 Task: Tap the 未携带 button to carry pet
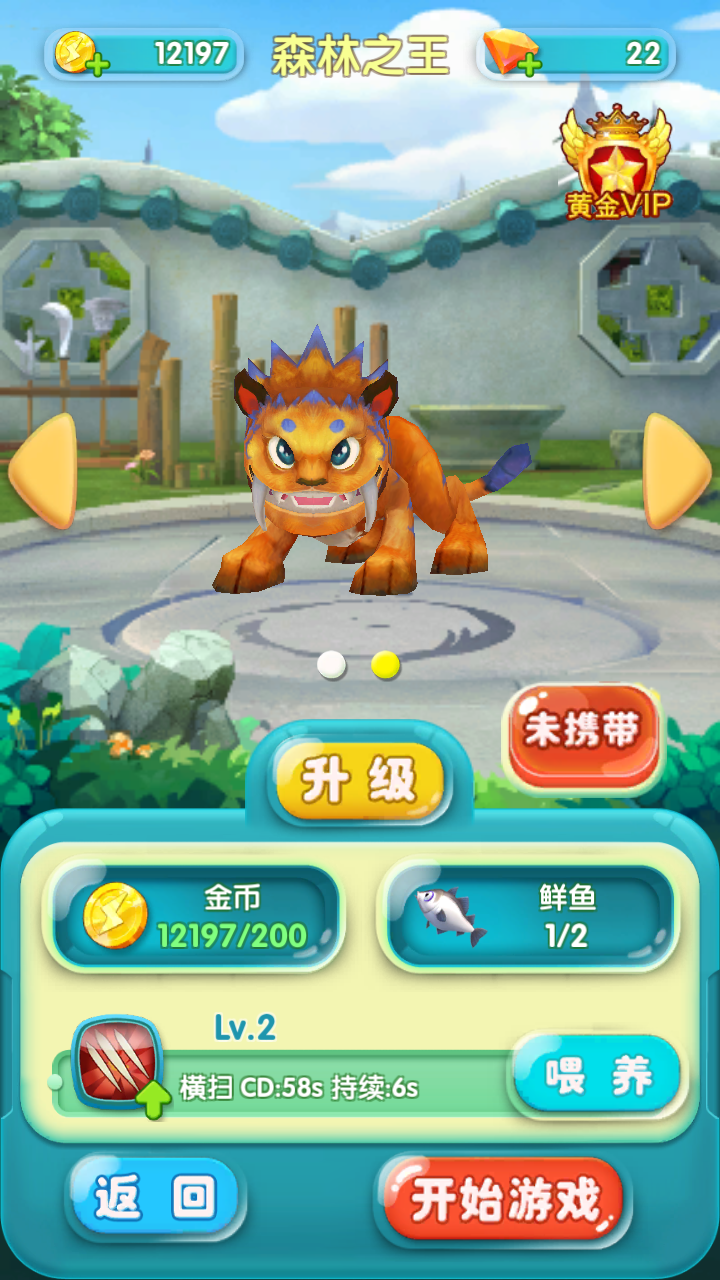pyautogui.click(x=583, y=733)
